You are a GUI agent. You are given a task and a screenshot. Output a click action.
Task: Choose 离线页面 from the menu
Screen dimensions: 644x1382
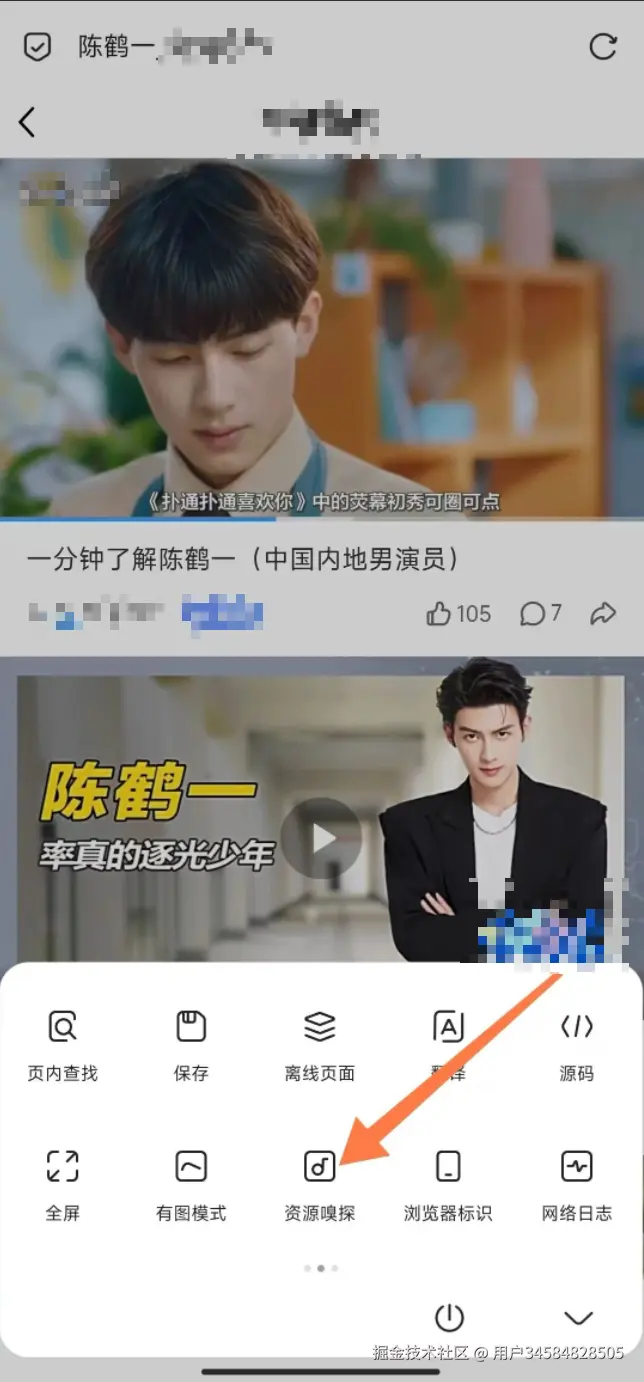[320, 1043]
